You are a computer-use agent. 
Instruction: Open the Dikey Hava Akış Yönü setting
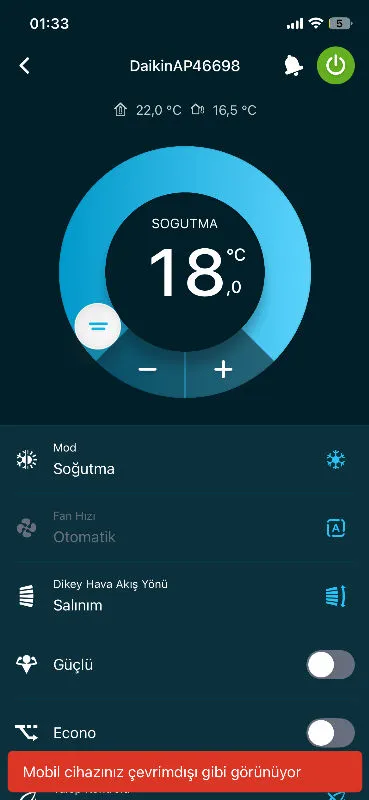[184, 596]
